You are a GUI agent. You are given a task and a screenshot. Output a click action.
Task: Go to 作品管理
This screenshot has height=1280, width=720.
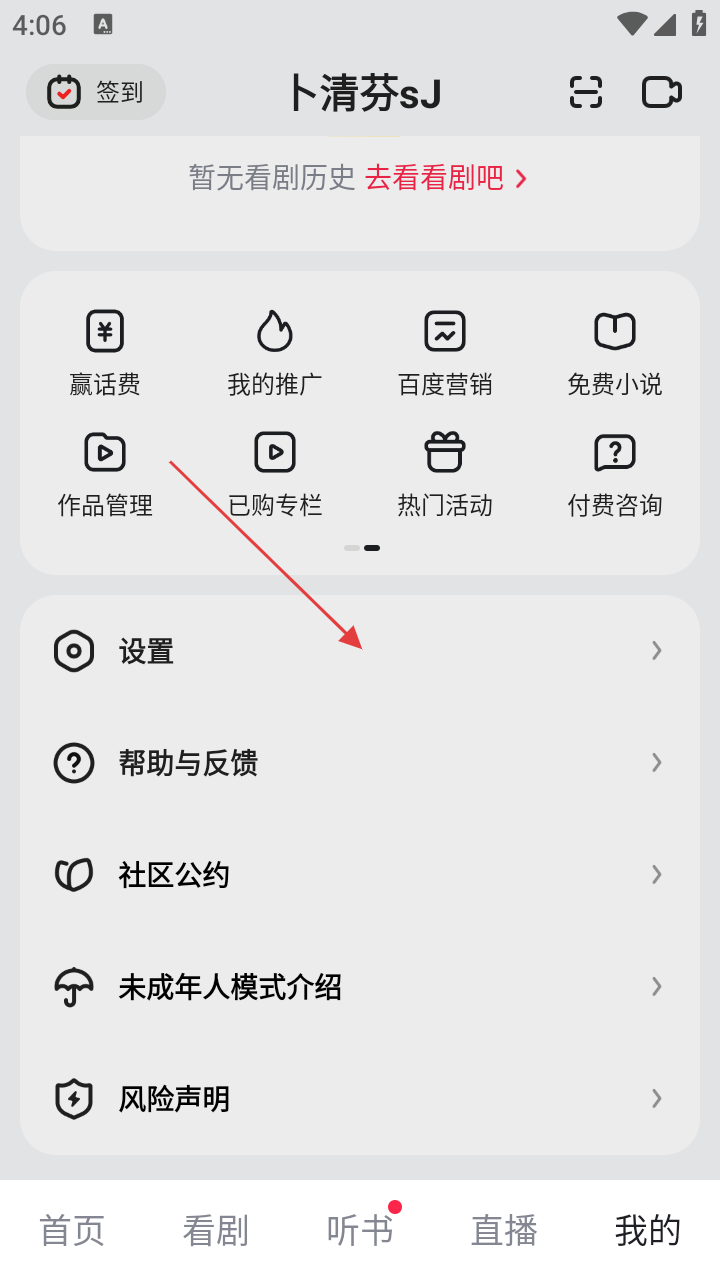tap(105, 474)
